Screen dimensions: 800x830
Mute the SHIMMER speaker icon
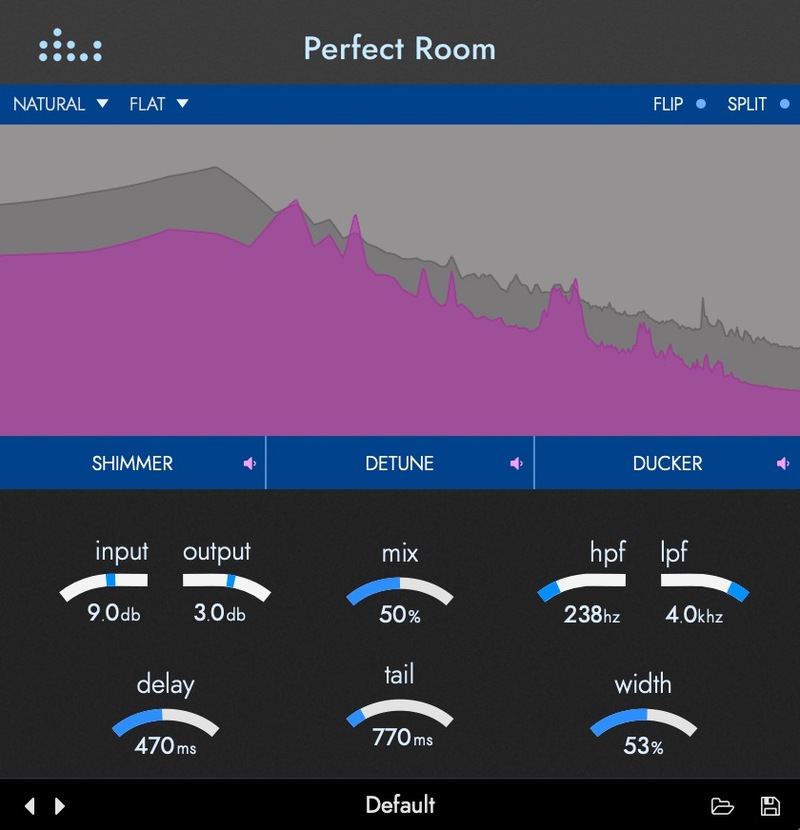coord(250,463)
